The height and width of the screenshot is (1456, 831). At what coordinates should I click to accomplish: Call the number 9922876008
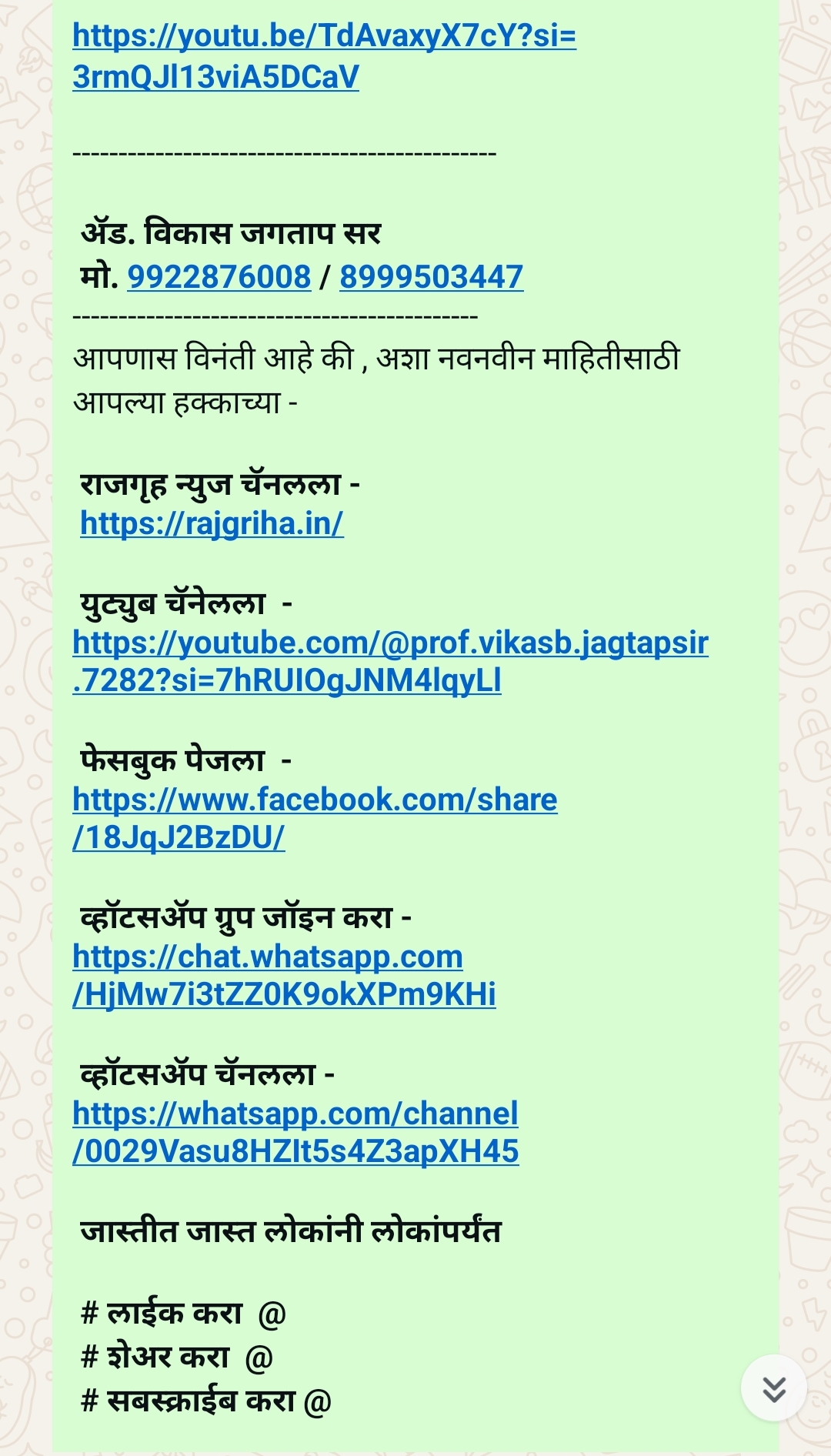click(x=219, y=277)
